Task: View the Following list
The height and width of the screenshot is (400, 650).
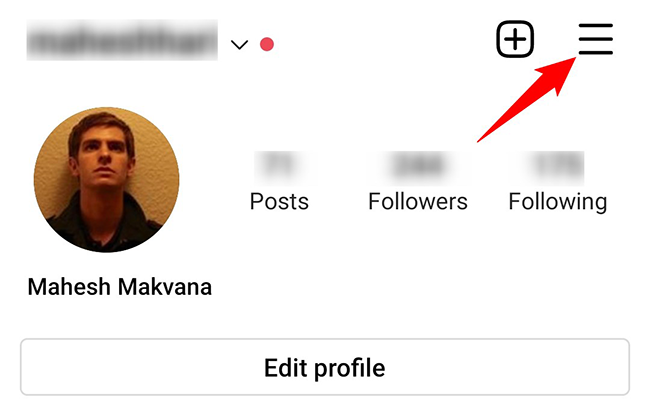Action: click(x=557, y=185)
